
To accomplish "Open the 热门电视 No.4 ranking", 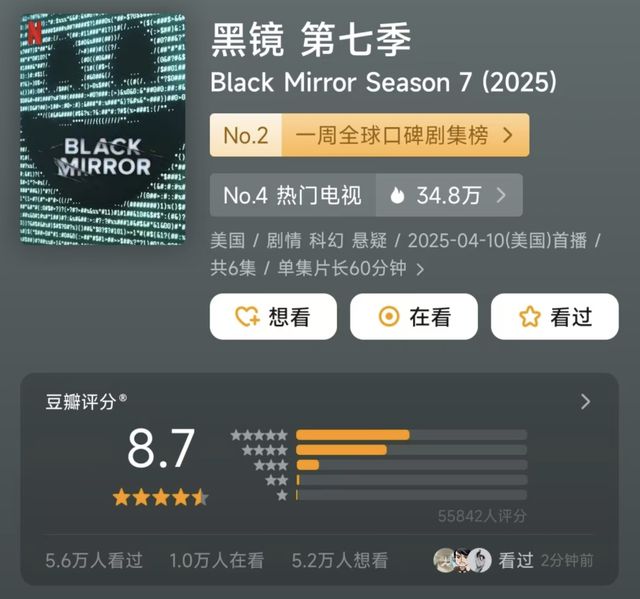I will [x=365, y=195].
